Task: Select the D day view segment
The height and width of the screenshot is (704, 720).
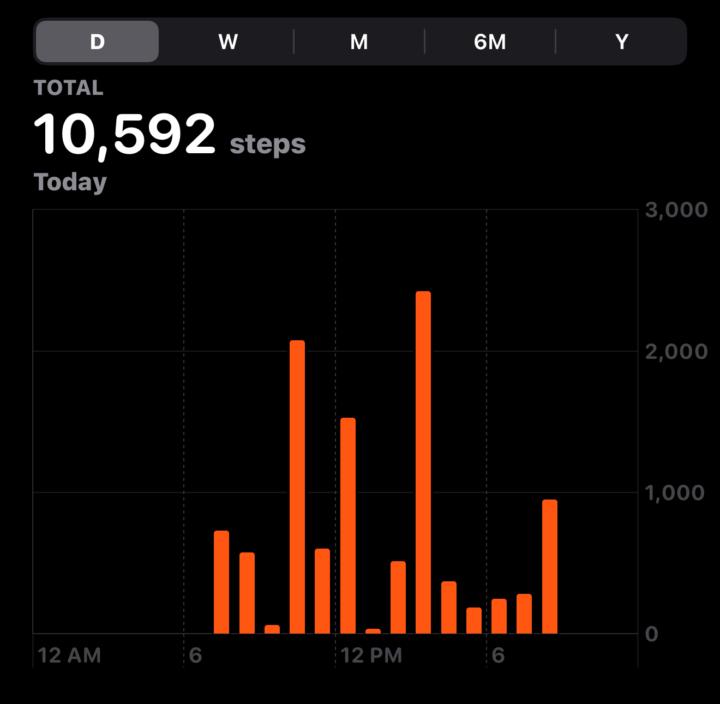Action: point(97,42)
